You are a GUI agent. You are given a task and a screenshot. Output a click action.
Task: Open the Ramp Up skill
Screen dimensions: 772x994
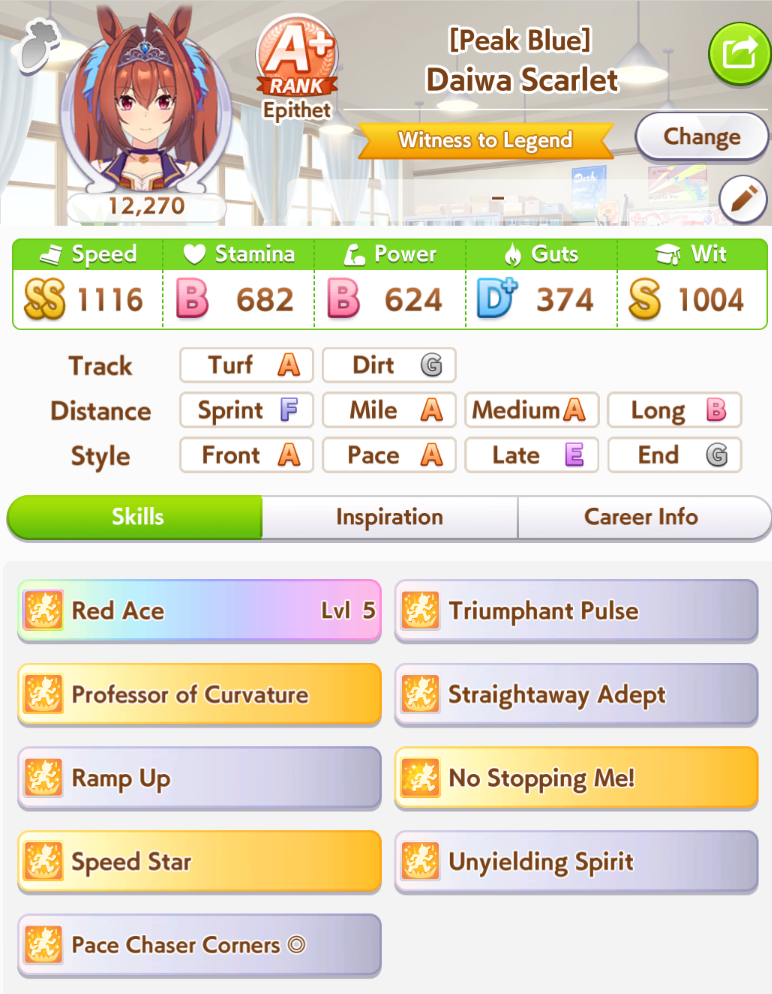pyautogui.click(x=199, y=778)
